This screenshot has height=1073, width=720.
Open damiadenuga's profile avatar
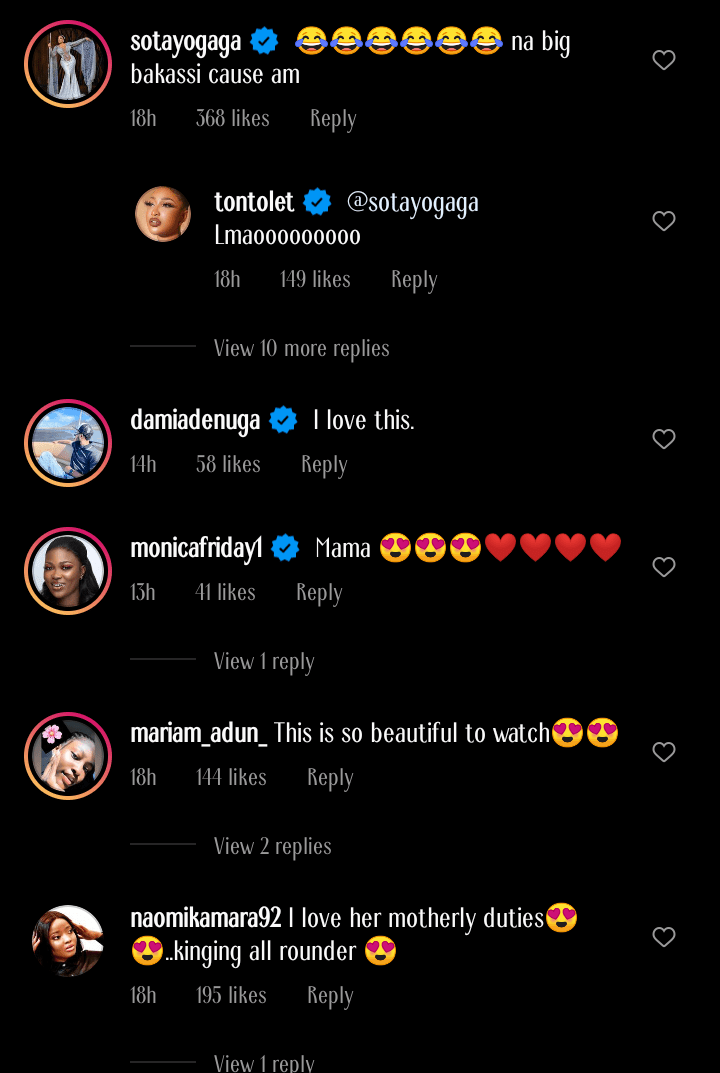click(68, 443)
